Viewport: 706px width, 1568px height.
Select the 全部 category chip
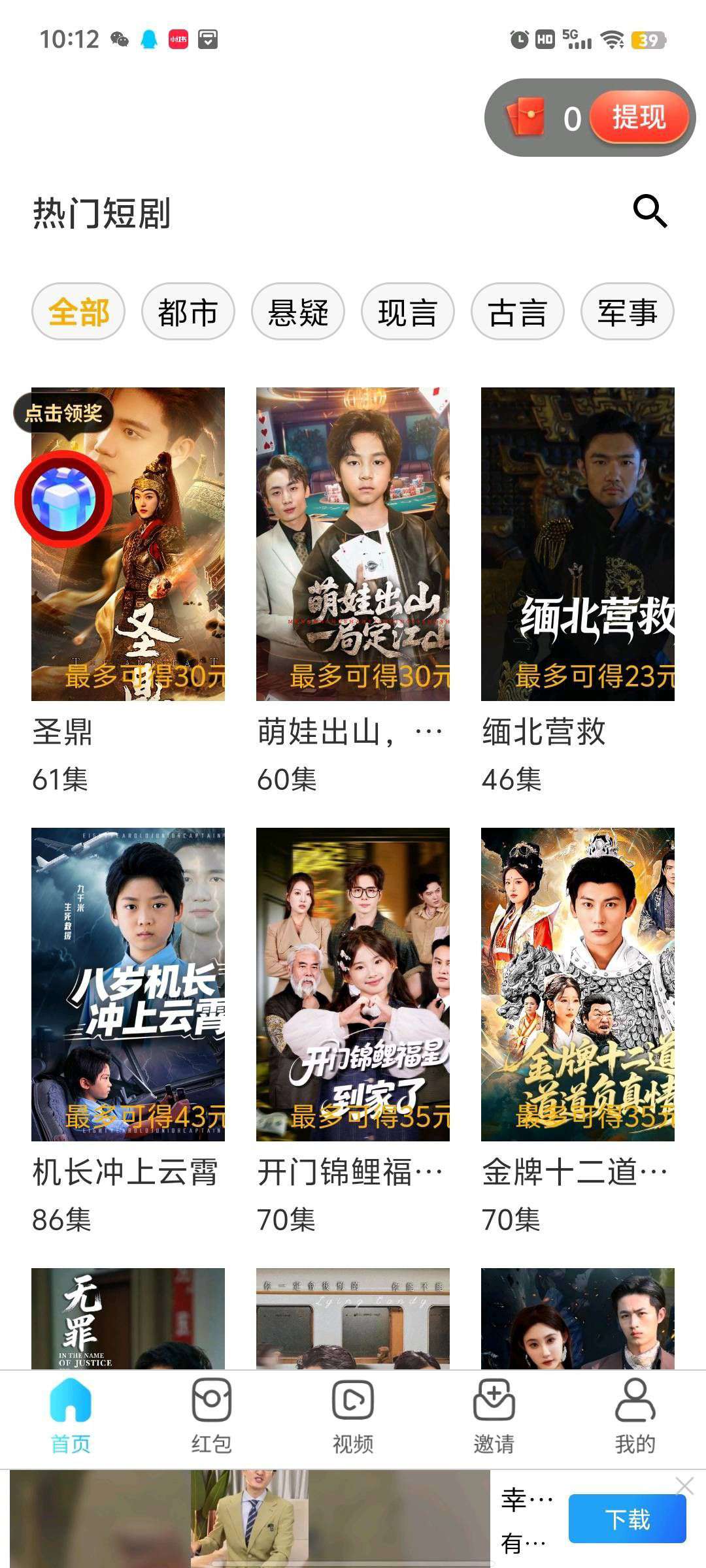point(78,312)
